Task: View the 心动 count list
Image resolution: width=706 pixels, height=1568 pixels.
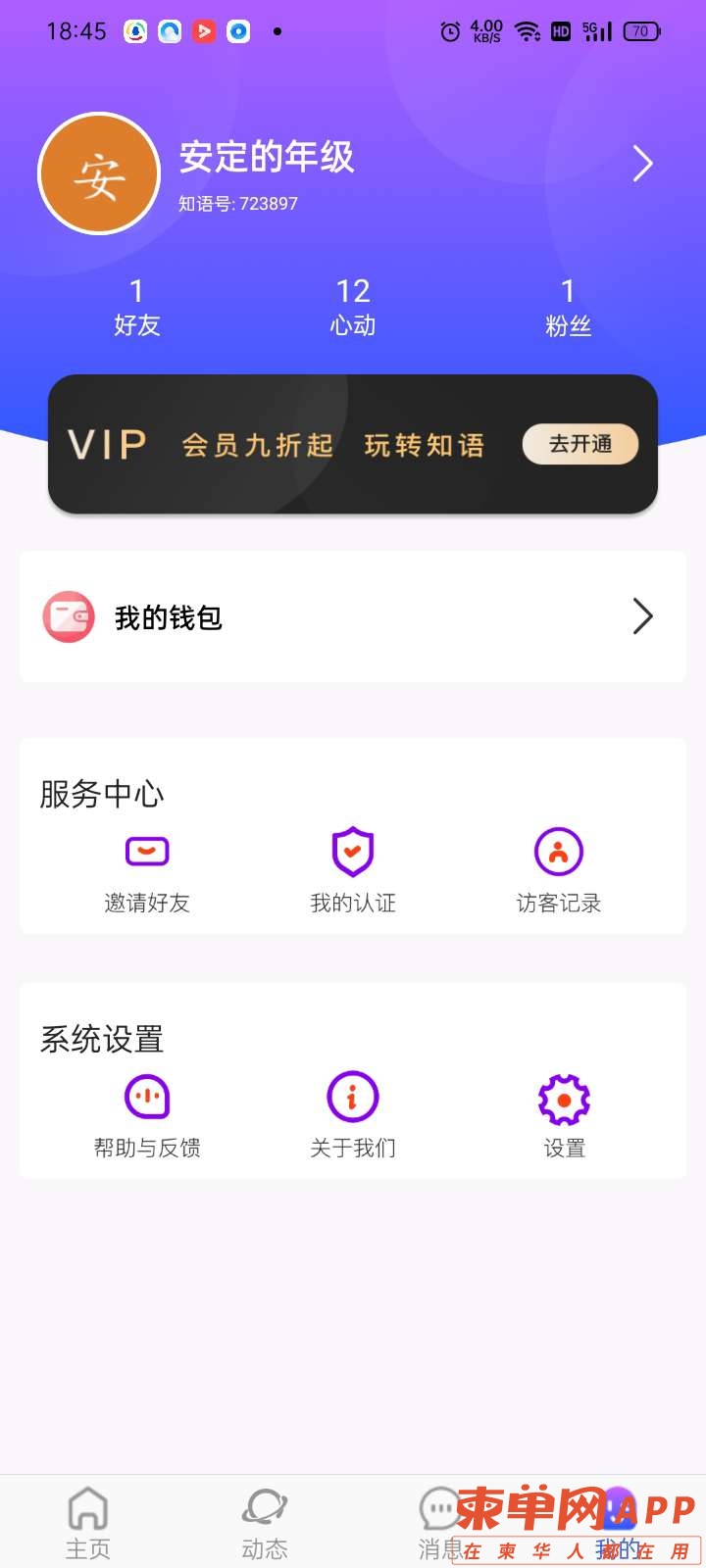Action: click(353, 307)
